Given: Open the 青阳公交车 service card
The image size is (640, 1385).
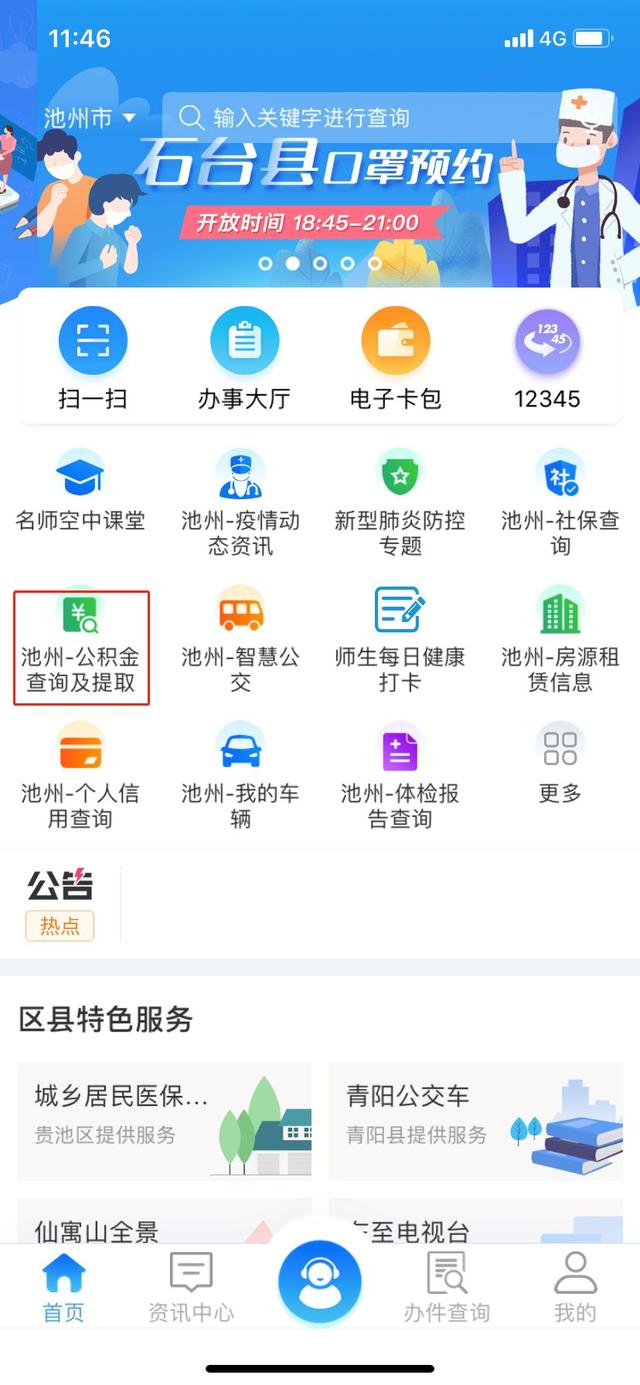Looking at the screenshot, I should [x=476, y=1120].
